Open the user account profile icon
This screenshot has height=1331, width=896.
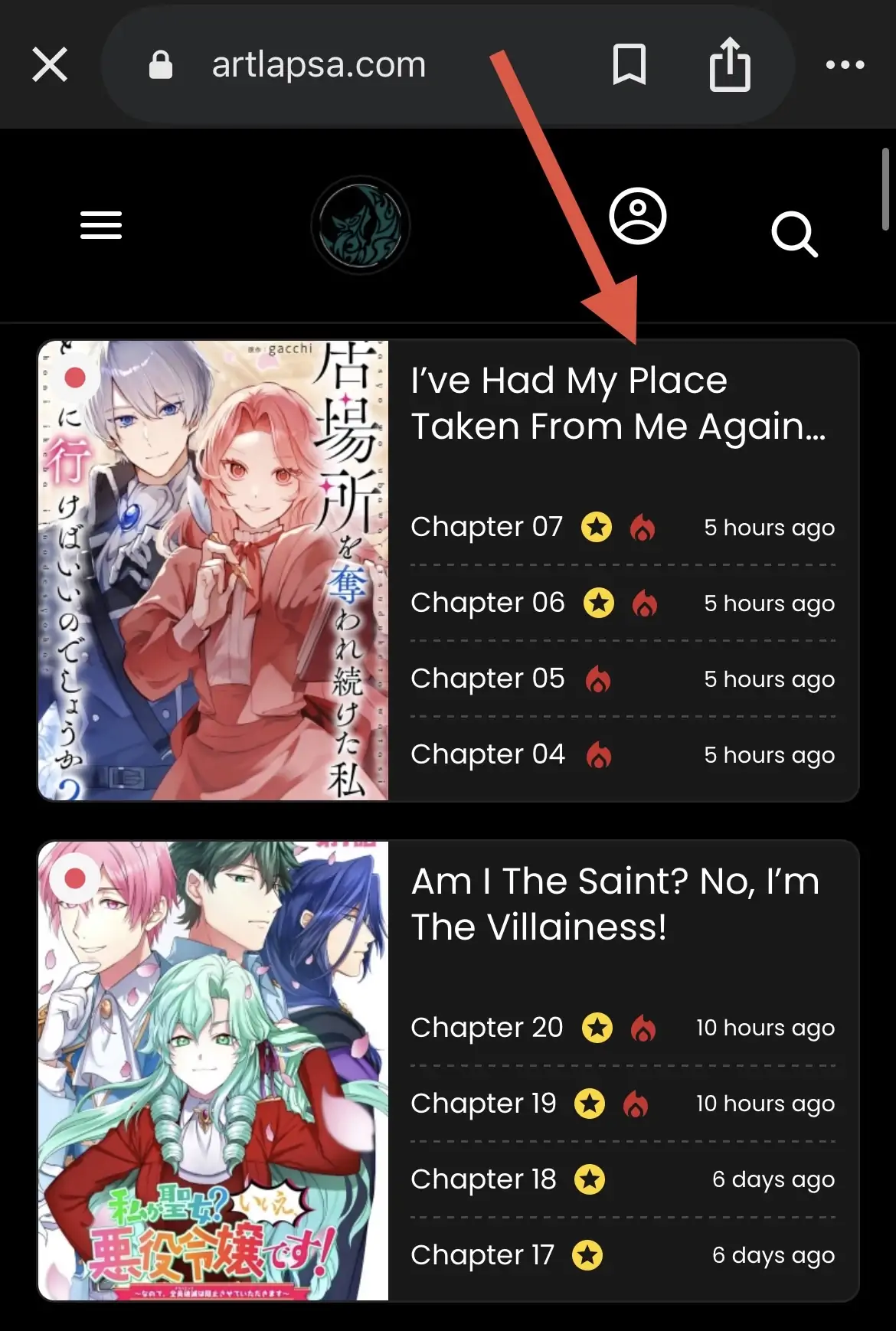[637, 216]
